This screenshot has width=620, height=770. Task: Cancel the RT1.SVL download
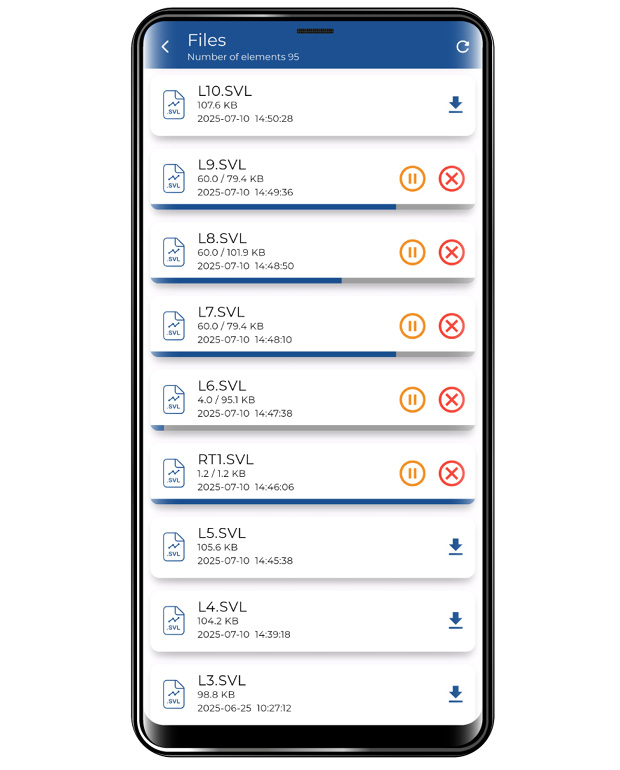(x=452, y=473)
